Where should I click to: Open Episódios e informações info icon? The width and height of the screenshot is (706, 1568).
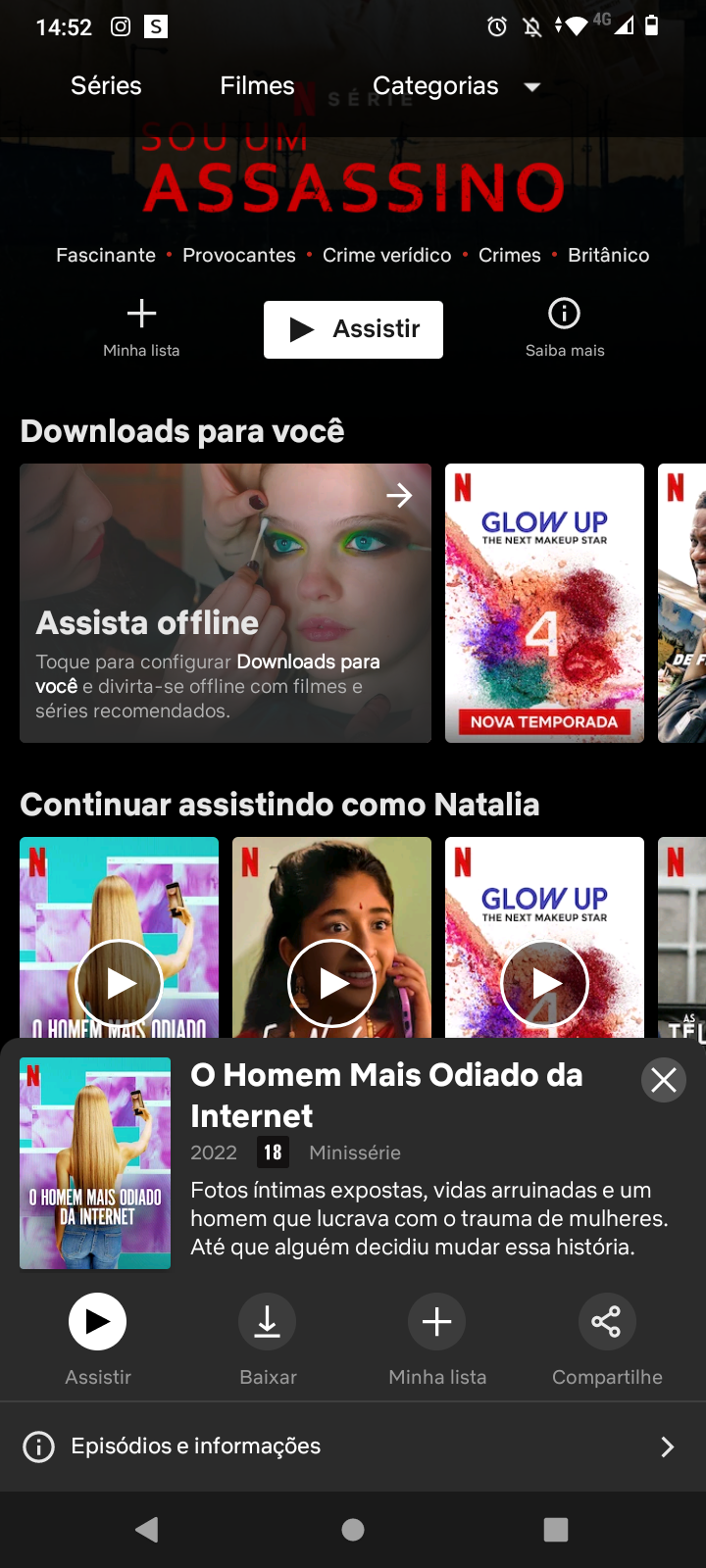coord(38,1445)
